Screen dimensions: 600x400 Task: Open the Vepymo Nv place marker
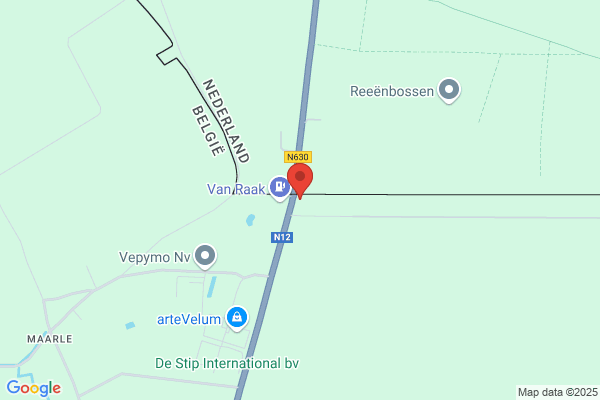[205, 257]
